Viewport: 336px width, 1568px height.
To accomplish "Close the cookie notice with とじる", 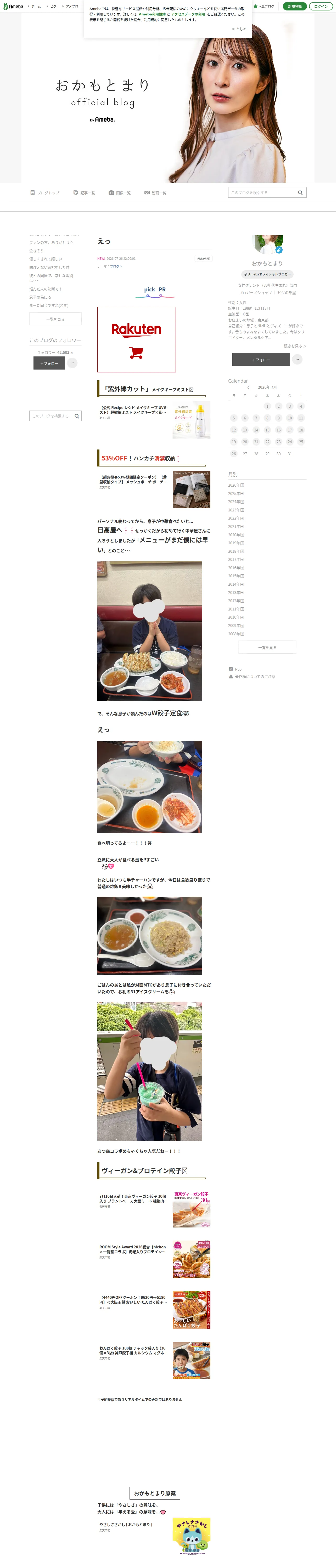I will point(239,28).
